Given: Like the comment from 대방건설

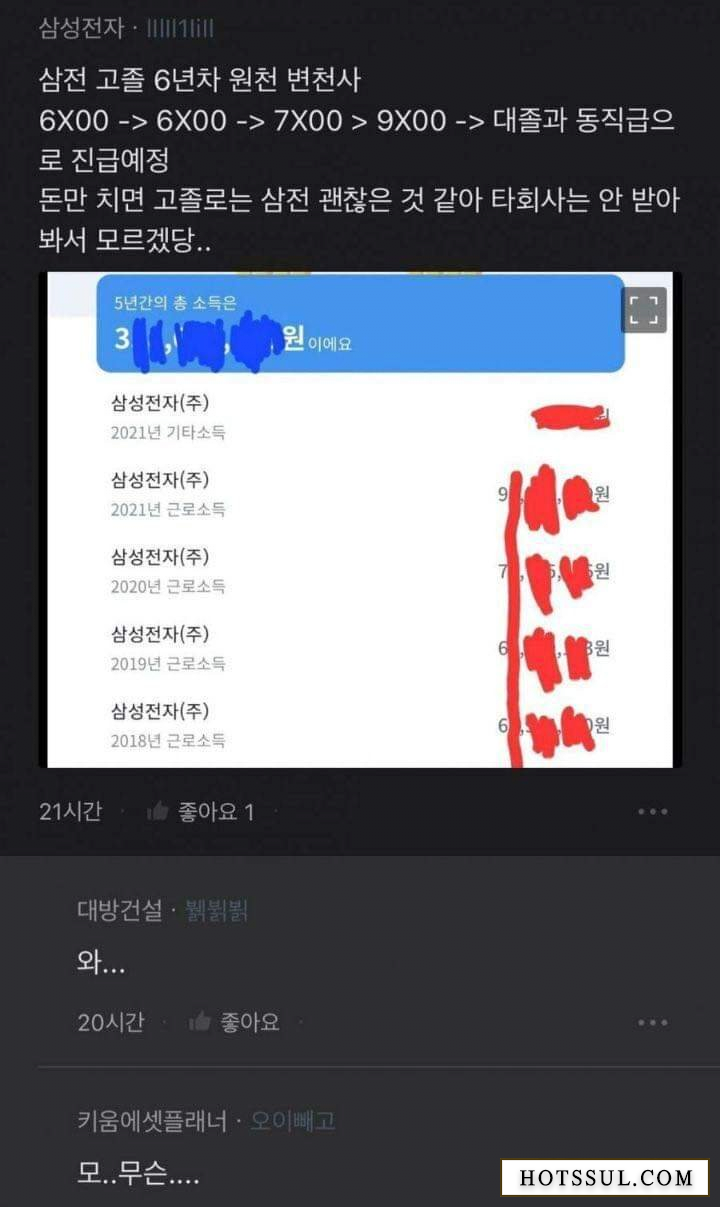Looking at the screenshot, I should tap(233, 1022).
